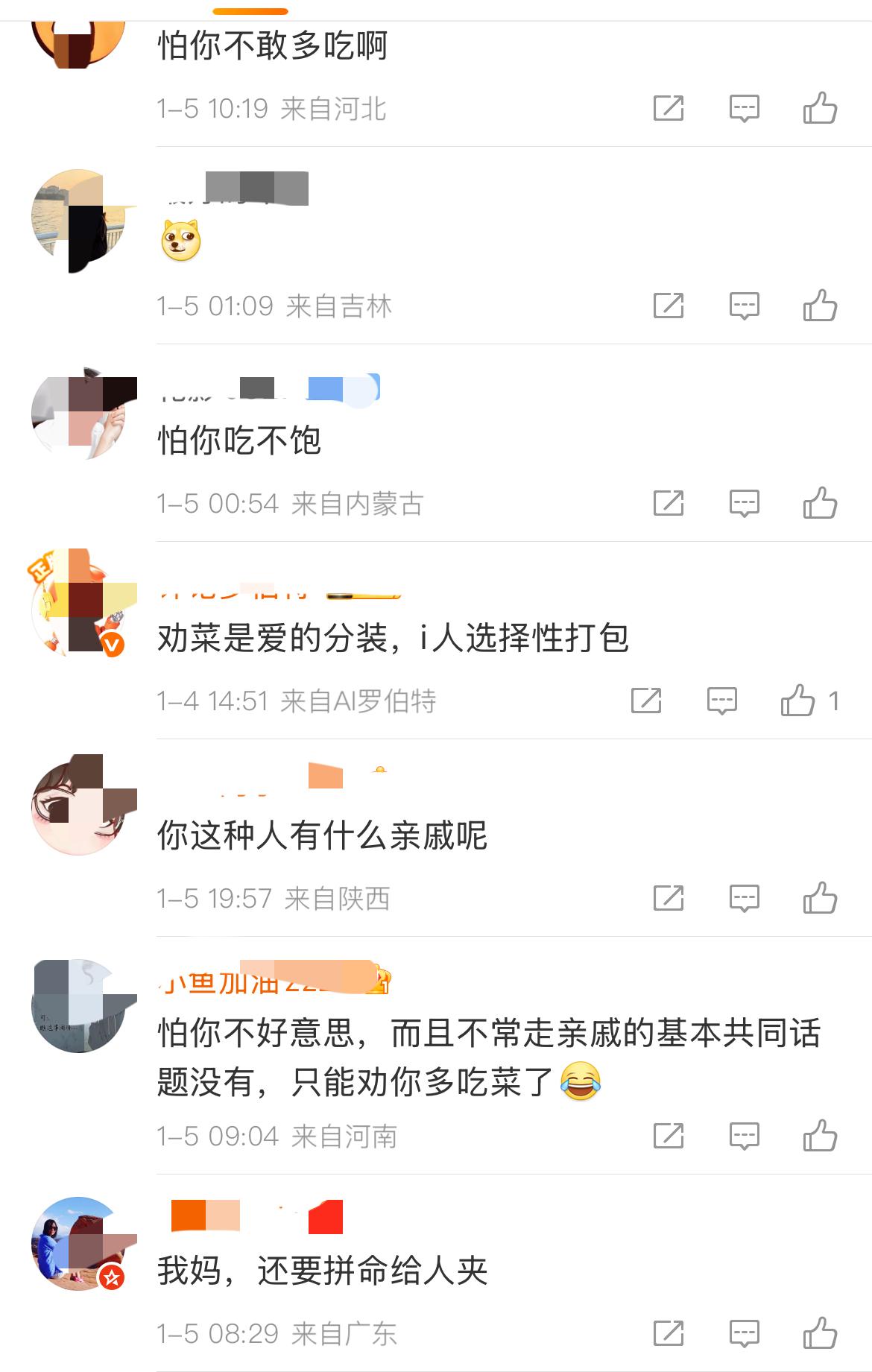This screenshot has height=1372, width=872.
Task: Open the avatar of the 内蒙古 commenter
Action: point(78,414)
